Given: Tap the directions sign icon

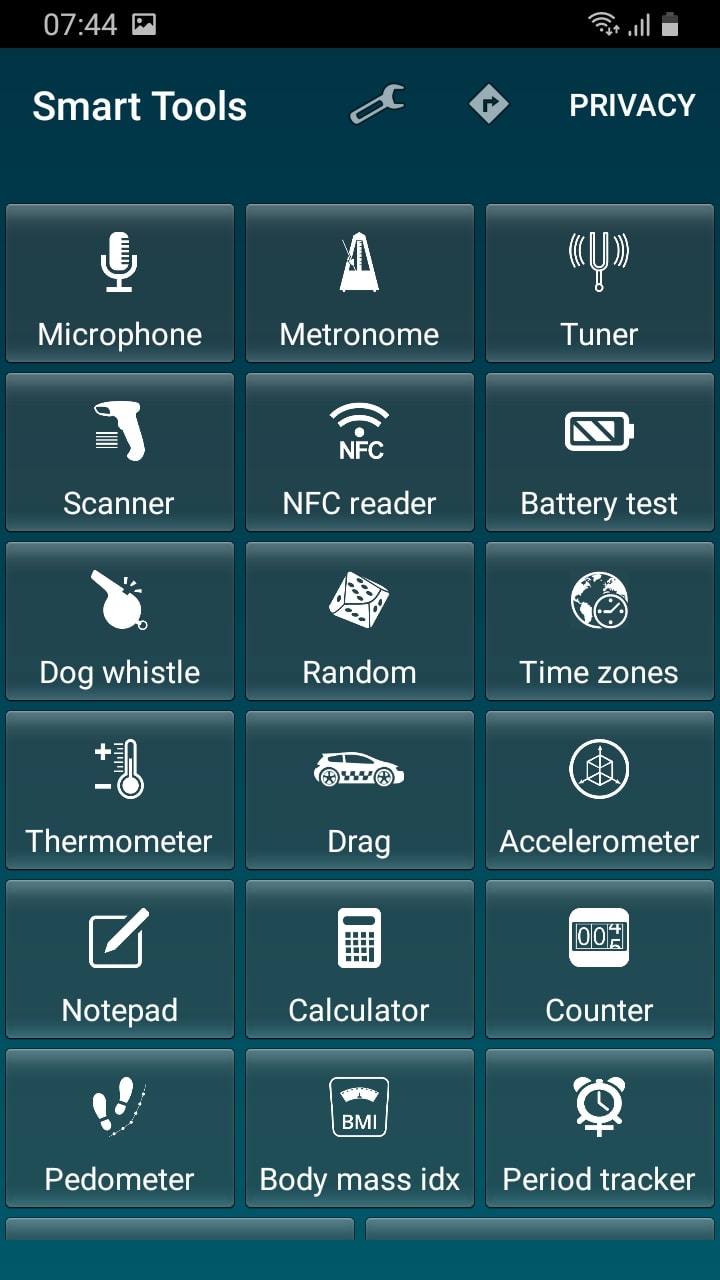Looking at the screenshot, I should (x=488, y=105).
